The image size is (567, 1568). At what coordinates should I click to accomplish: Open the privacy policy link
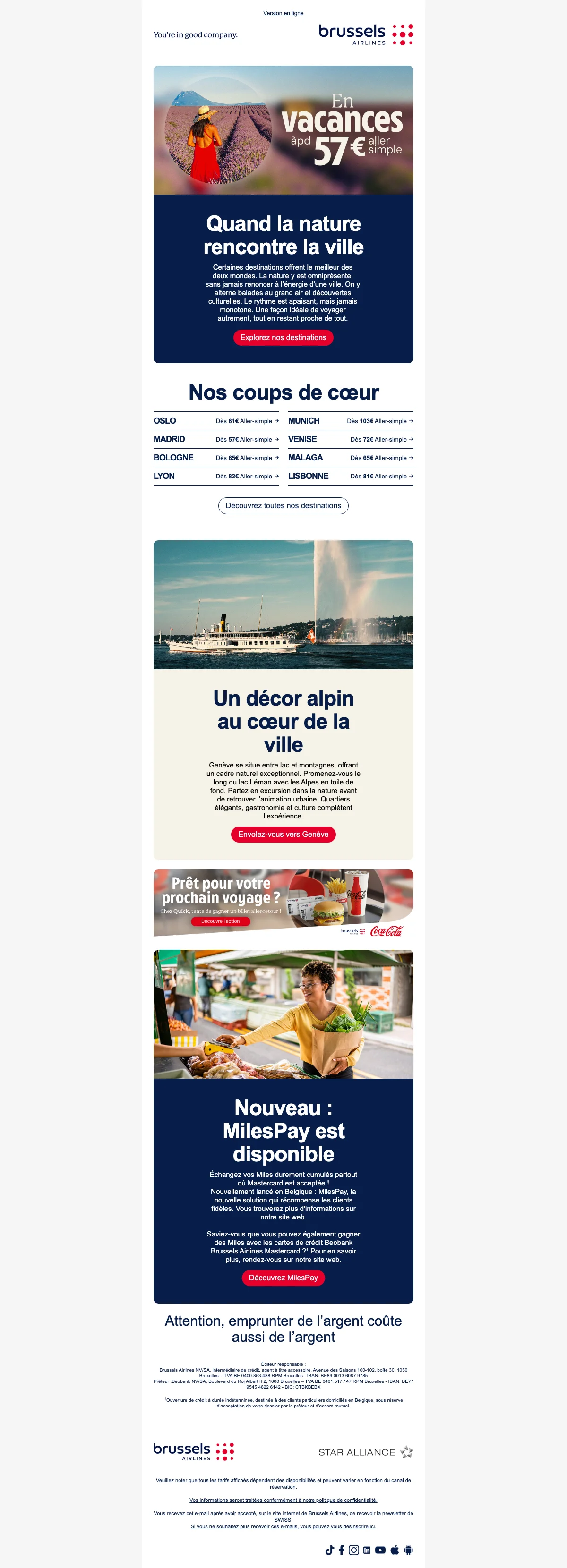pyautogui.click(x=283, y=1500)
